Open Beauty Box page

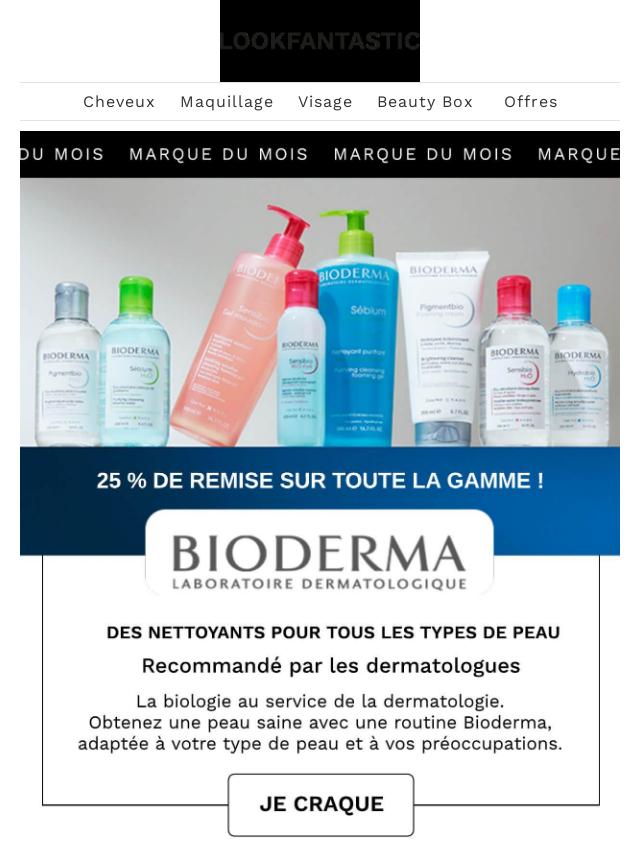[424, 102]
